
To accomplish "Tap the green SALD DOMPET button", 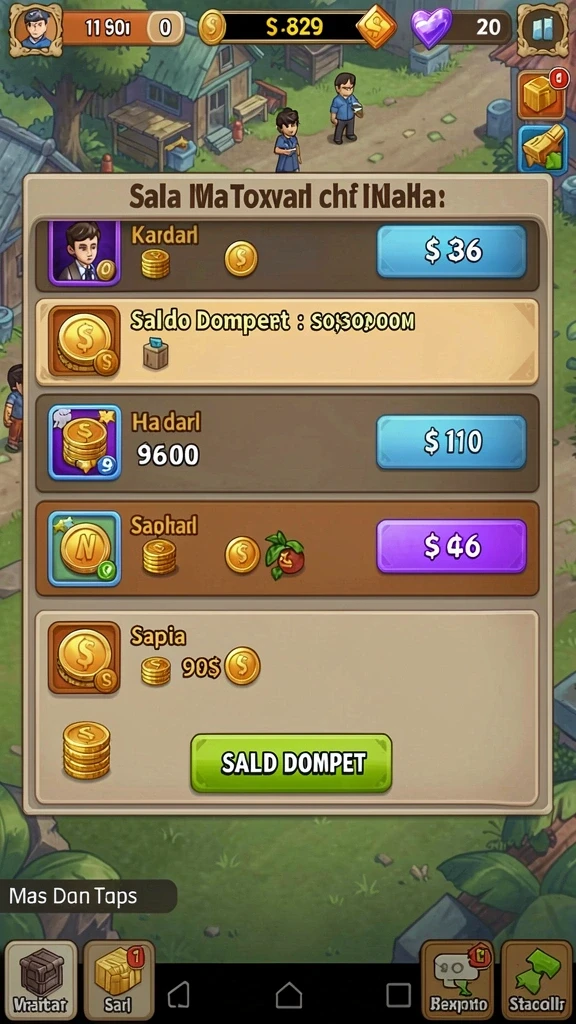I will [291, 763].
